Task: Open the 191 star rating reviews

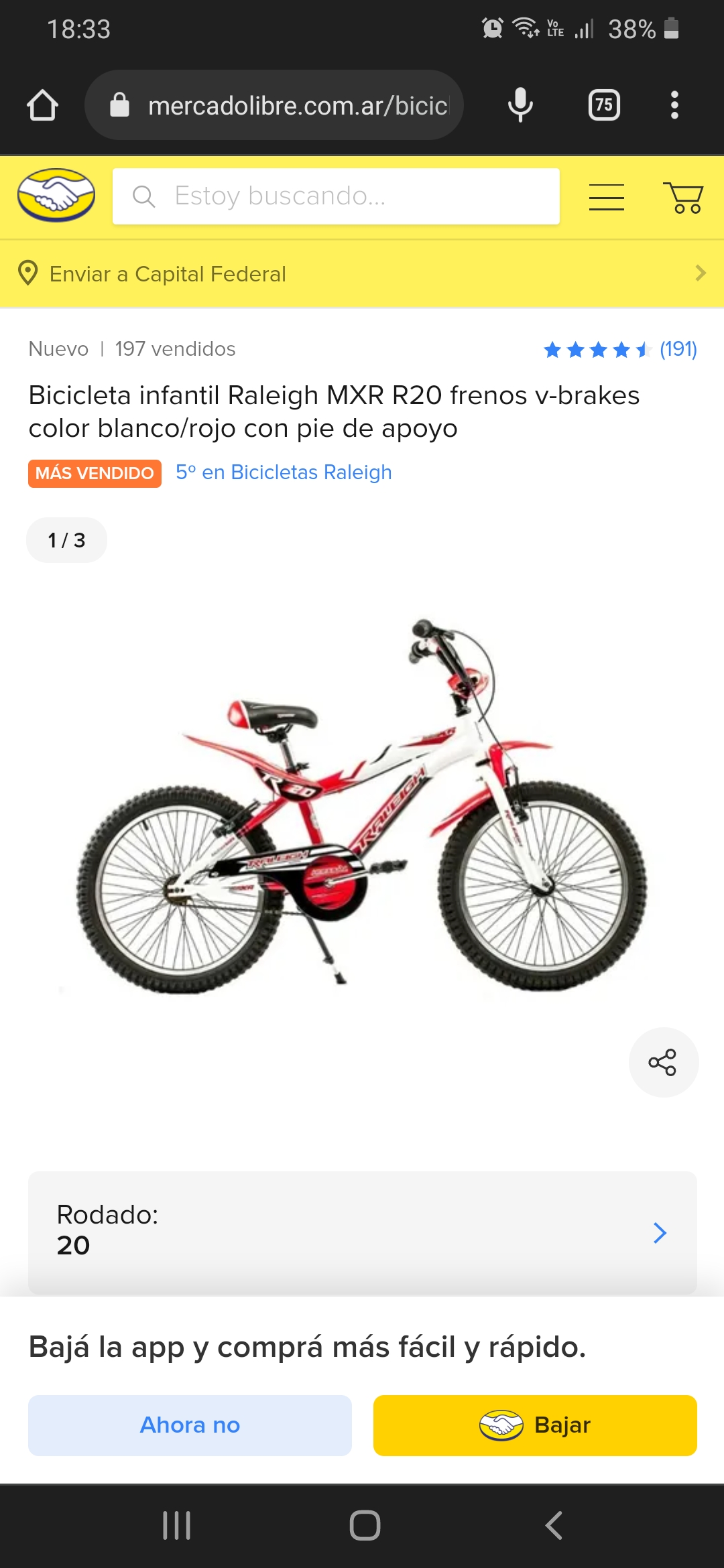Action: [x=620, y=349]
